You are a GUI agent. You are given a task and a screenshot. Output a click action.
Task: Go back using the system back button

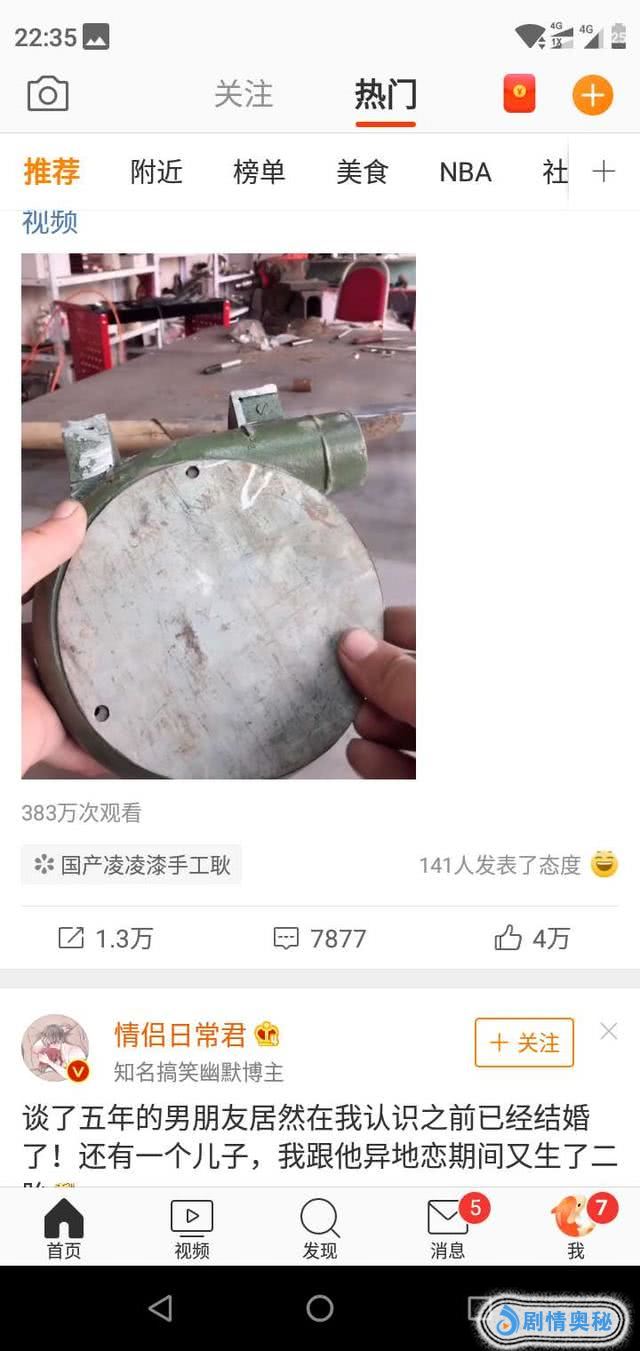(x=160, y=1307)
